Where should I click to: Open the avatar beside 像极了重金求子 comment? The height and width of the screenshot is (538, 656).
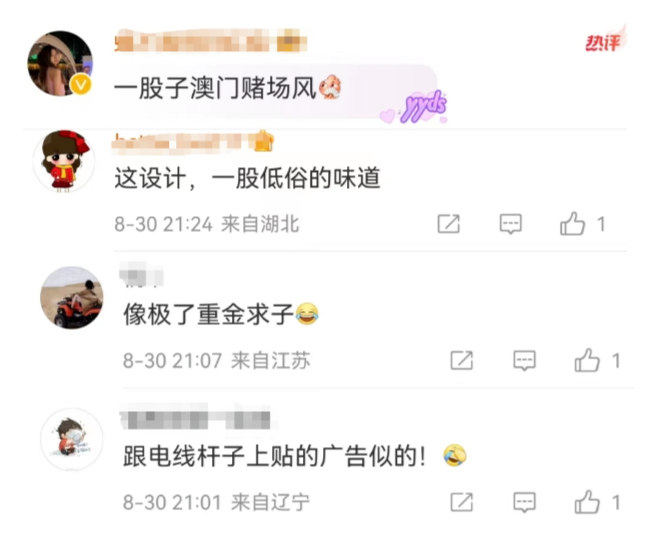point(71,297)
